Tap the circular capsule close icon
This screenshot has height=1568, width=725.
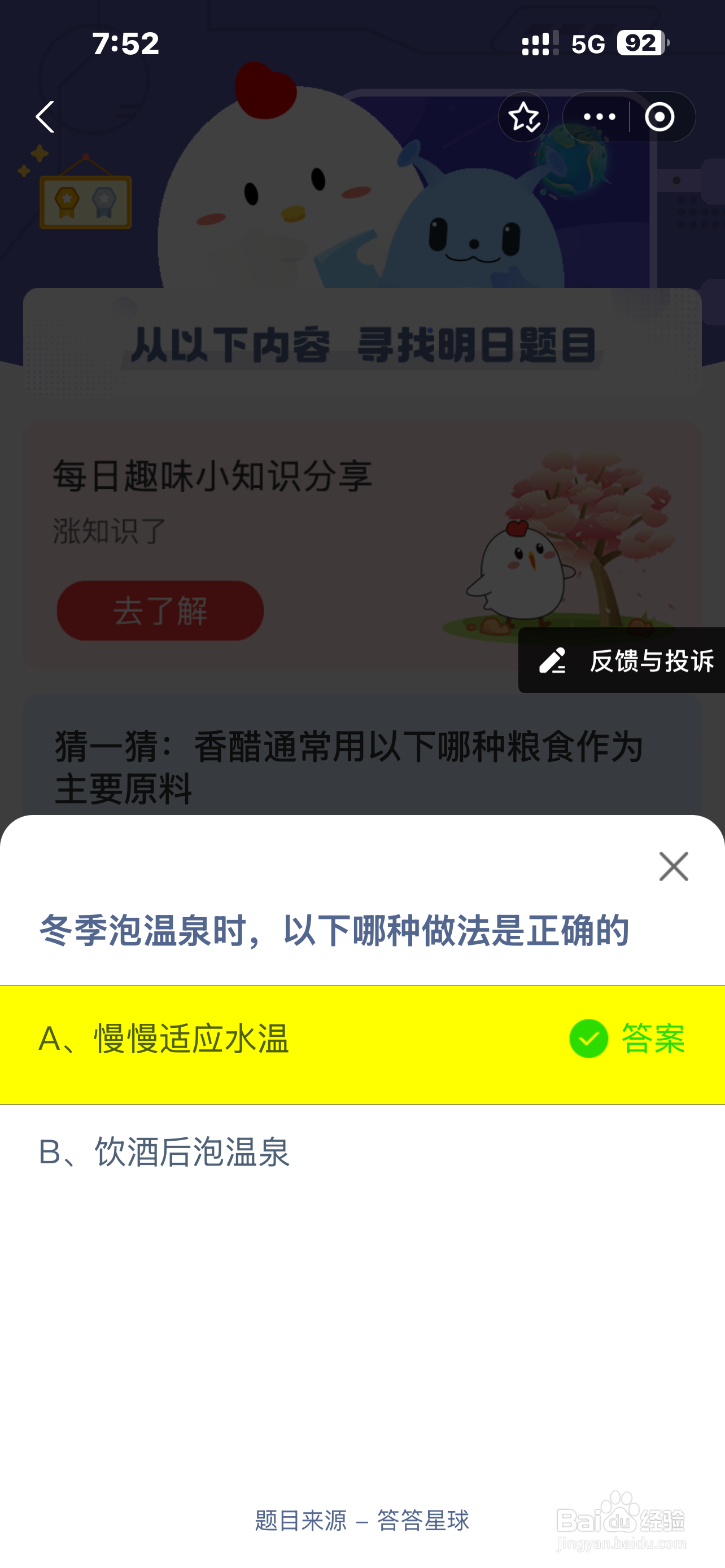661,117
